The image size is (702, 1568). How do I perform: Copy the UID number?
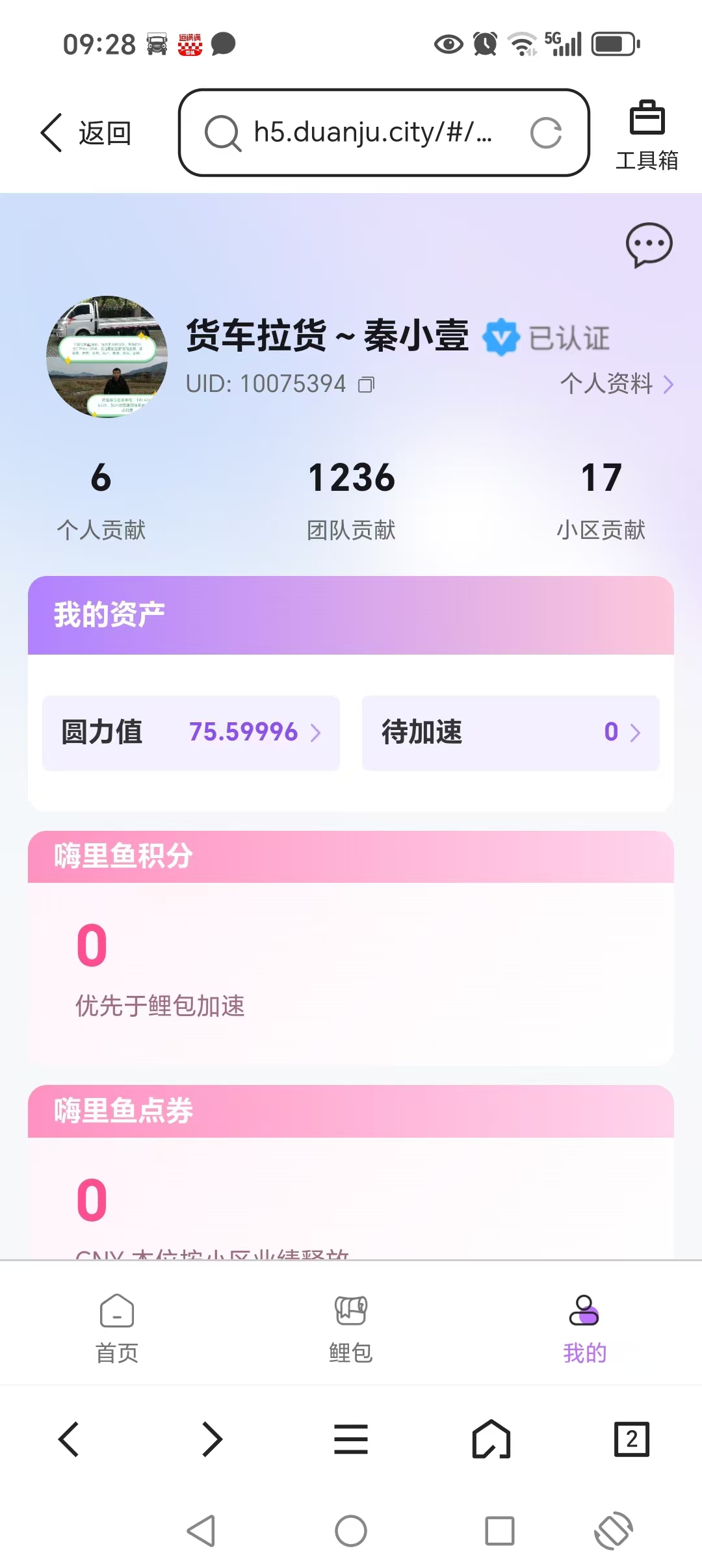[367, 385]
